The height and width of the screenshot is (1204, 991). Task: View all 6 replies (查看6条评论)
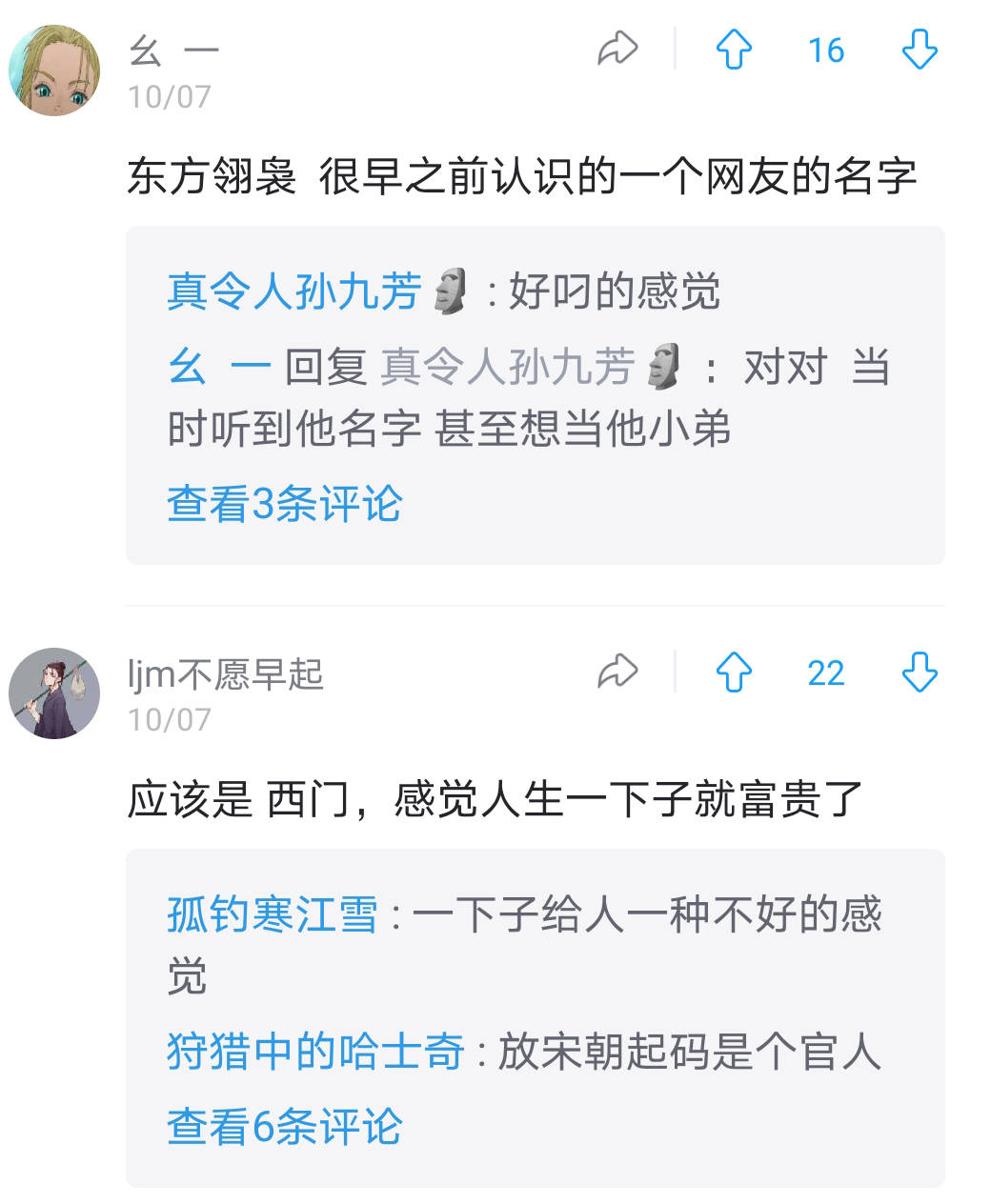[285, 1126]
